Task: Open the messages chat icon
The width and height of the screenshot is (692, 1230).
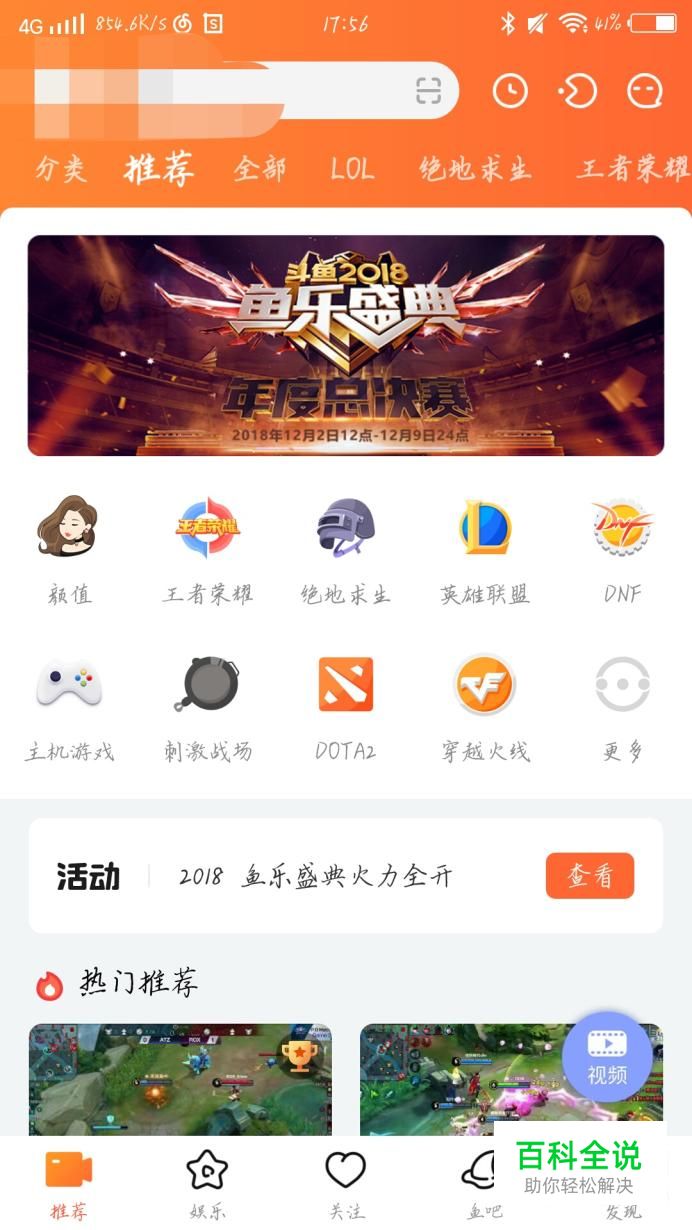Action: [645, 92]
